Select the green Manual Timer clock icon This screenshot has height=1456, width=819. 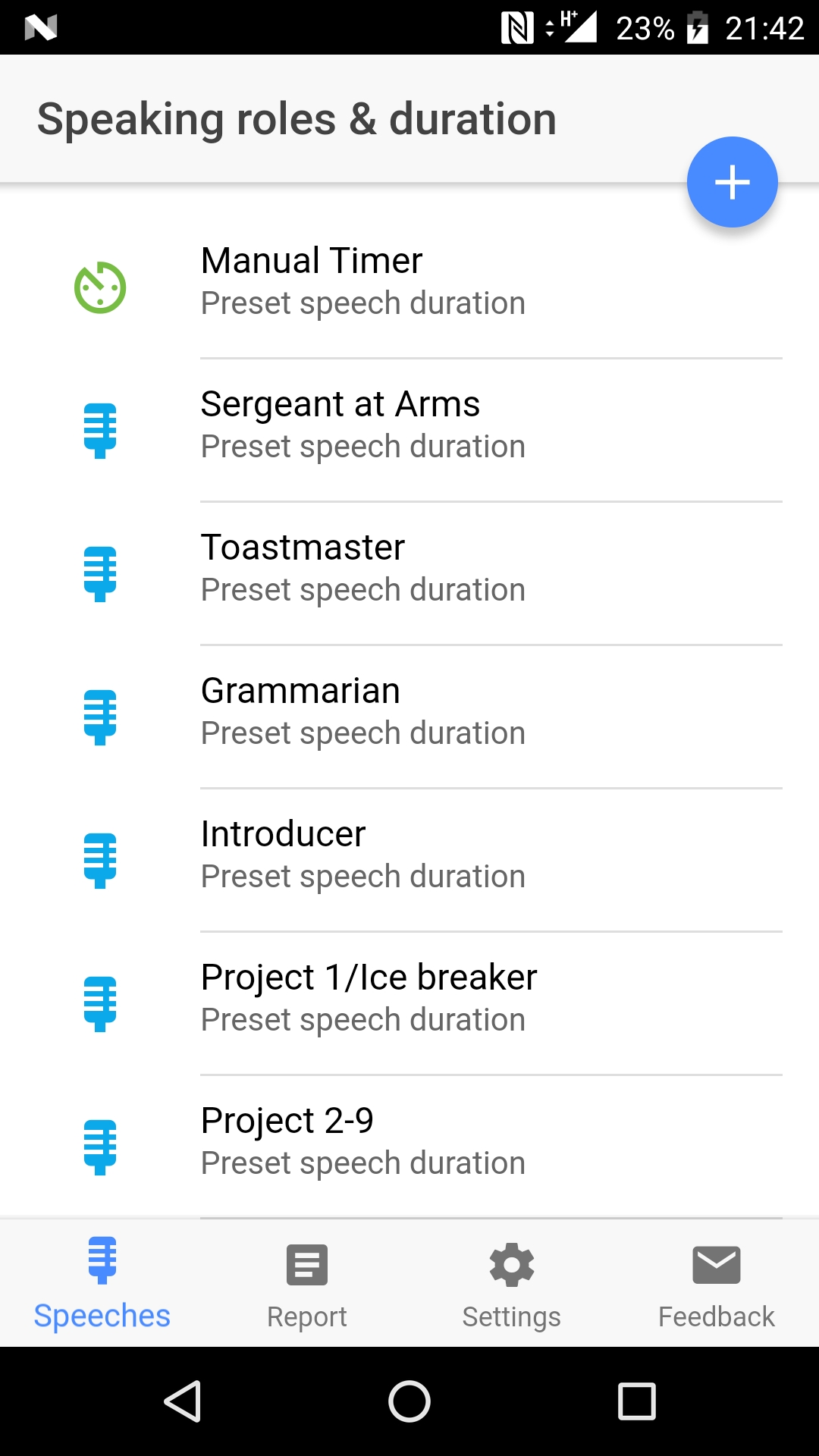99,285
